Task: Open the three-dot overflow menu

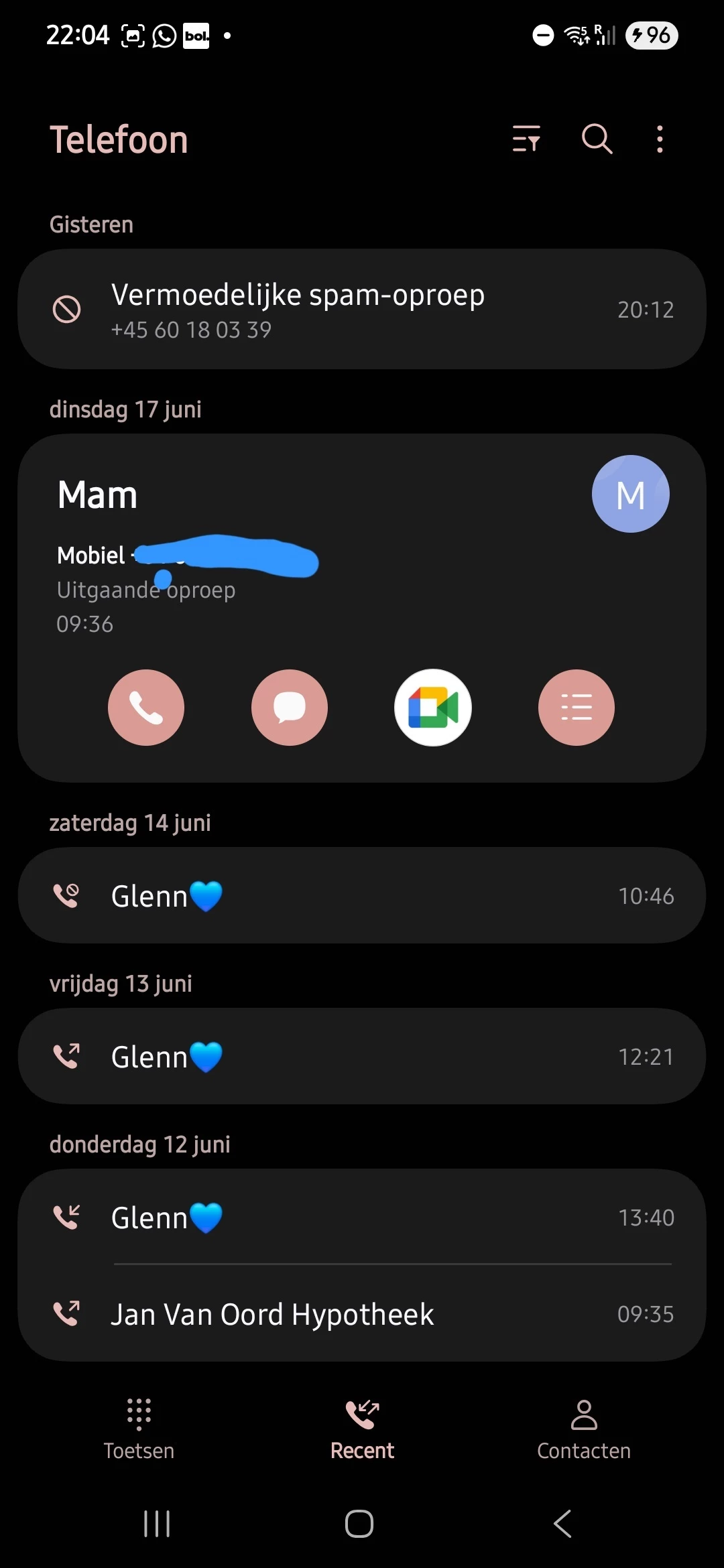Action: click(x=660, y=139)
